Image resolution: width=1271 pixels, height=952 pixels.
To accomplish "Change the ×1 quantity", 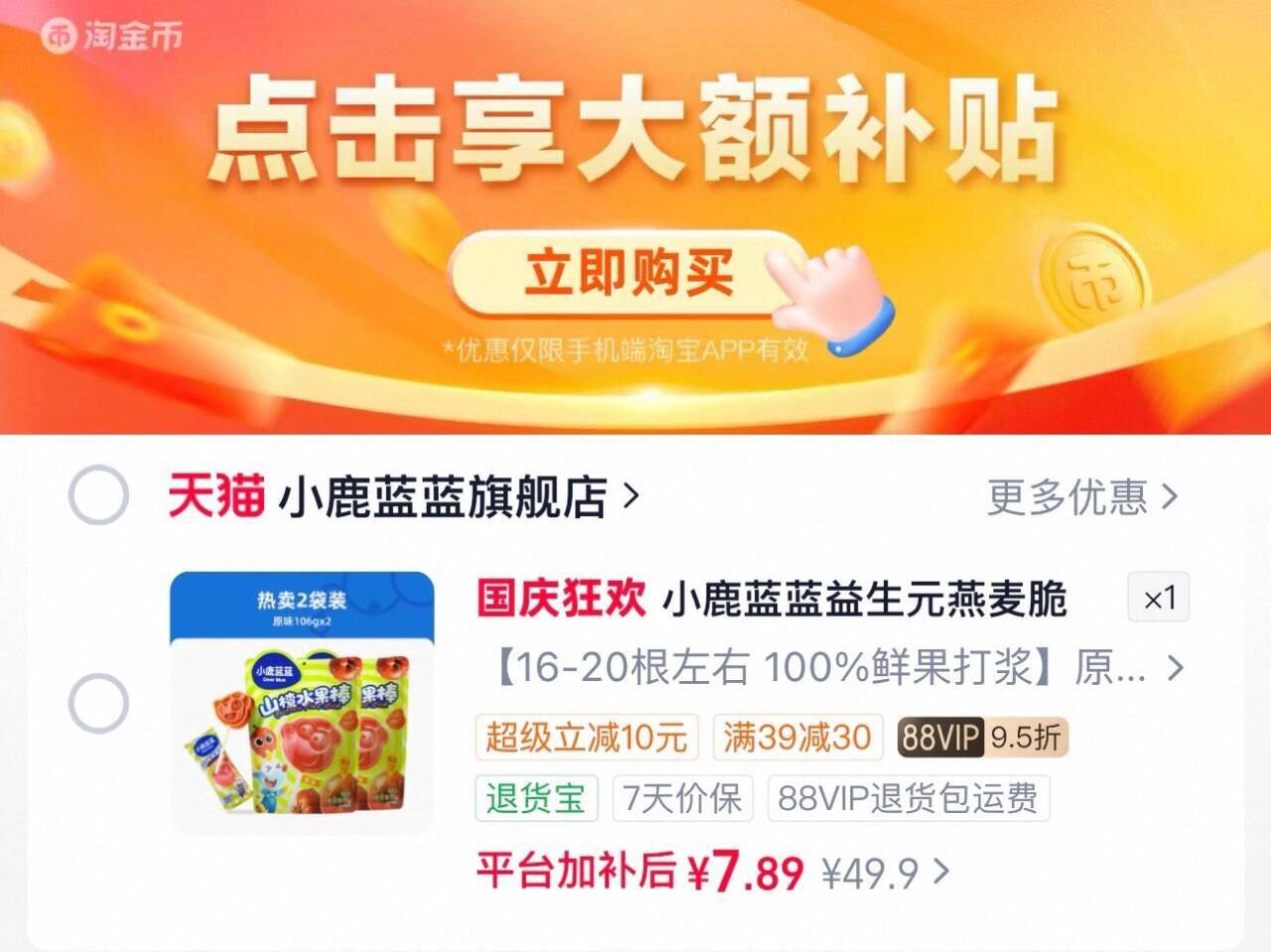I will click(1159, 598).
